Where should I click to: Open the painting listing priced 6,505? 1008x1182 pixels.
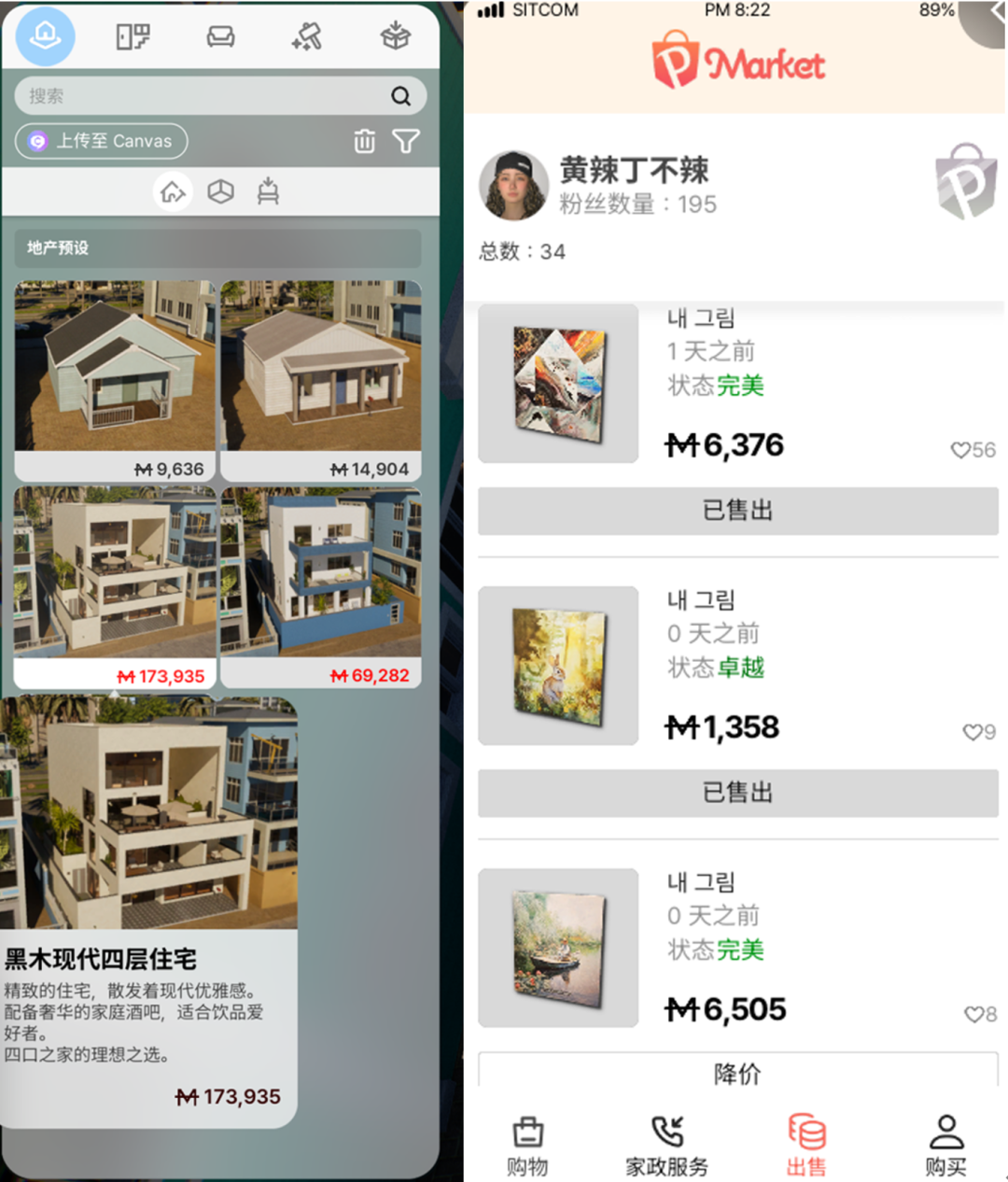(x=558, y=948)
